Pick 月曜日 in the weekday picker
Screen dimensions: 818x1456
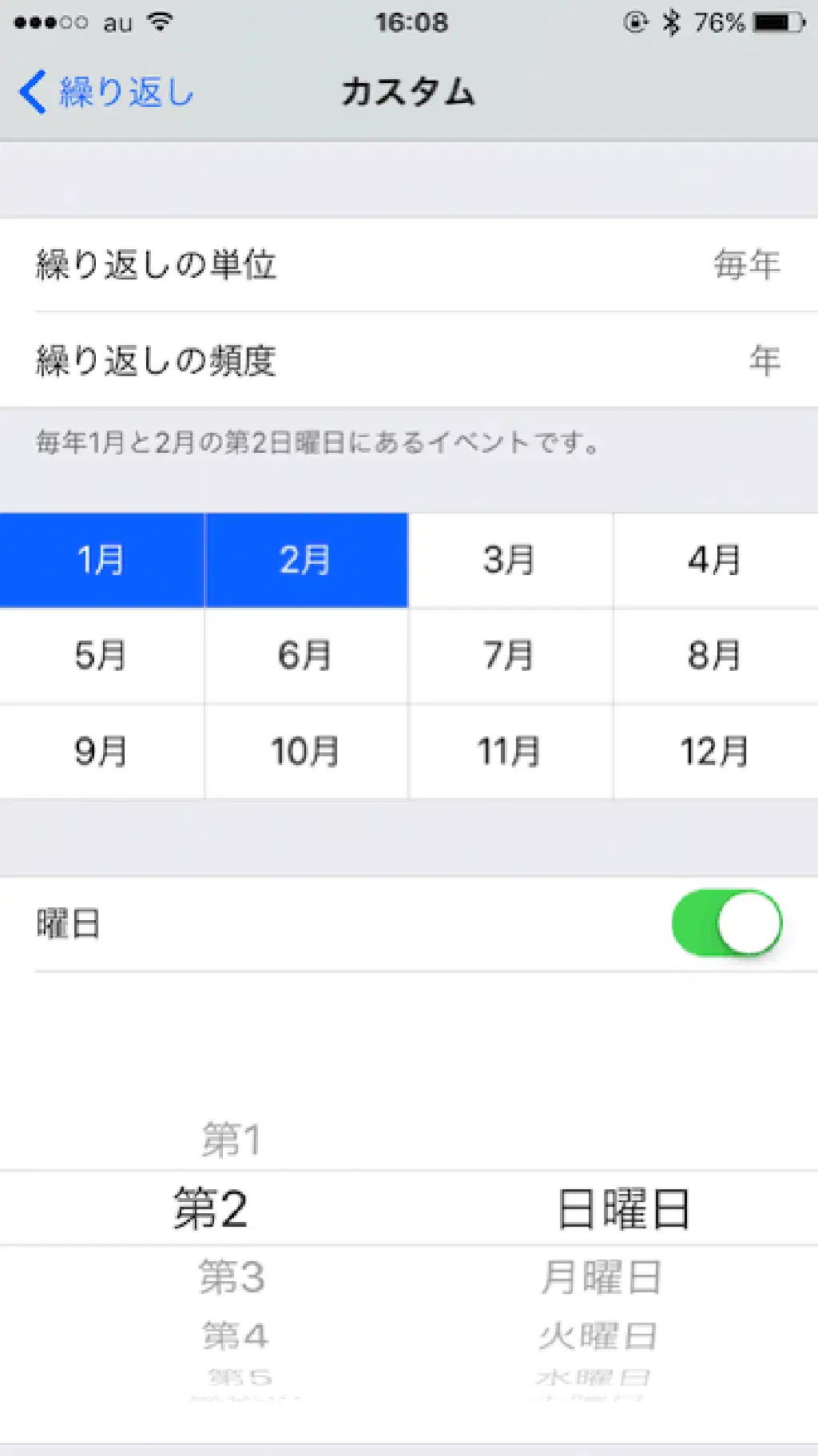tap(601, 1276)
